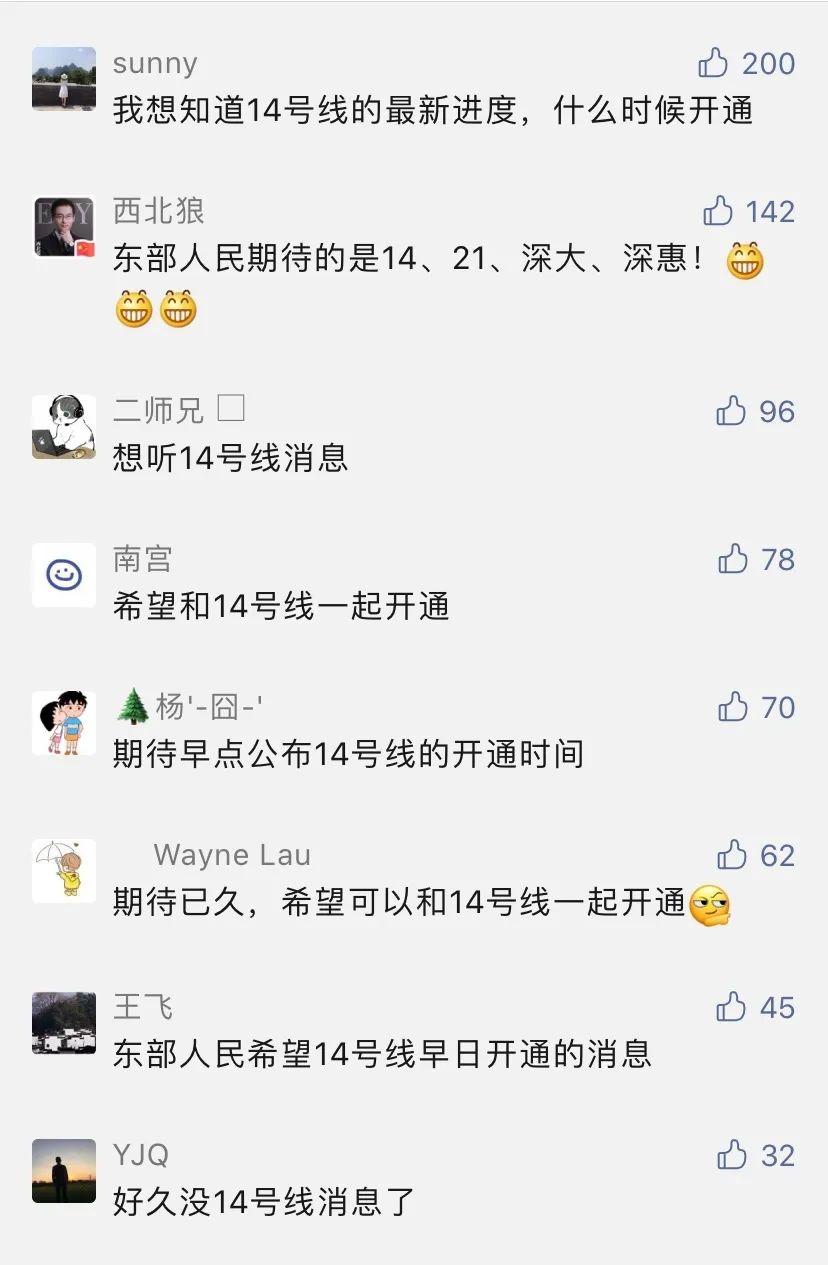This screenshot has height=1265, width=828.
Task: Give a thumbs up to 二师兄's comment
Action: 732,411
